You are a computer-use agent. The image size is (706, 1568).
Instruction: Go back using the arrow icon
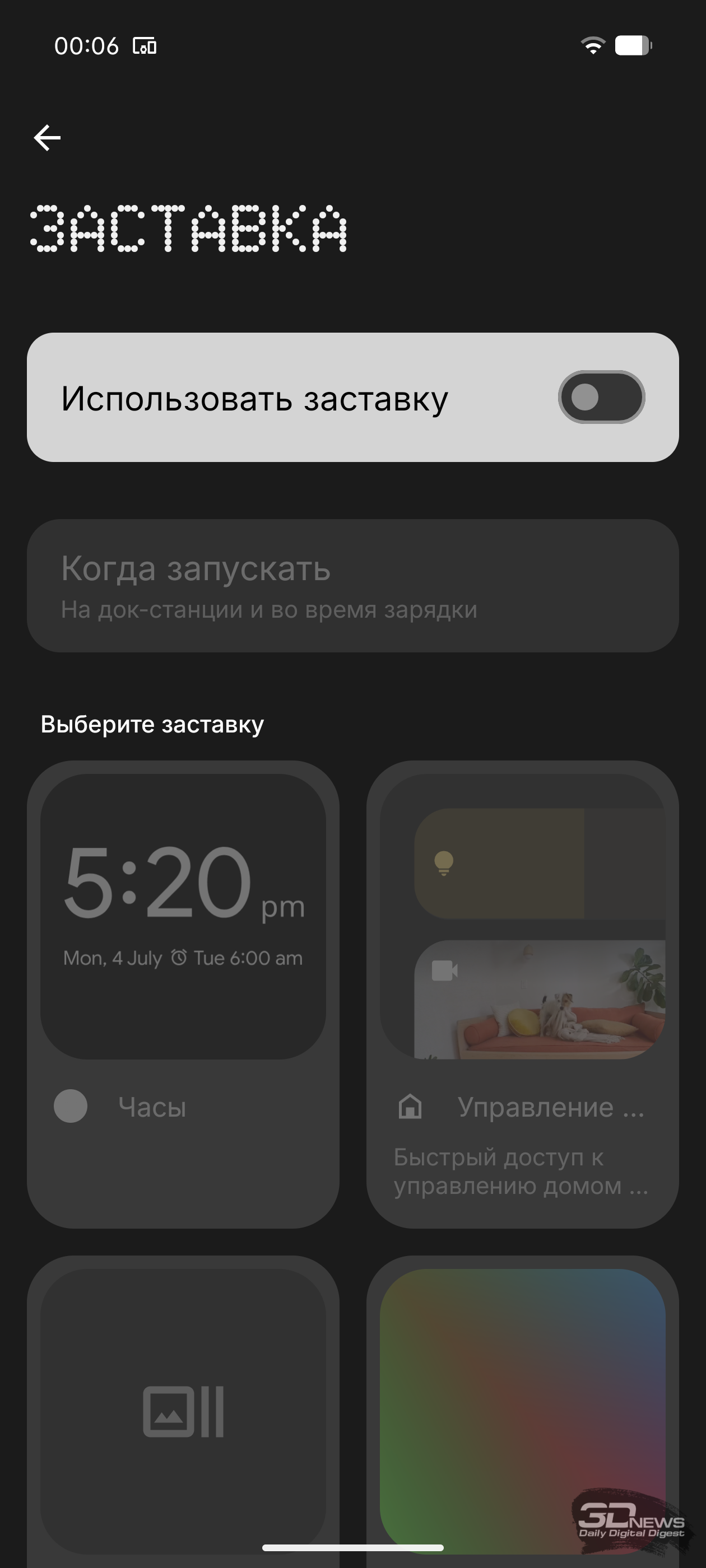click(x=47, y=138)
